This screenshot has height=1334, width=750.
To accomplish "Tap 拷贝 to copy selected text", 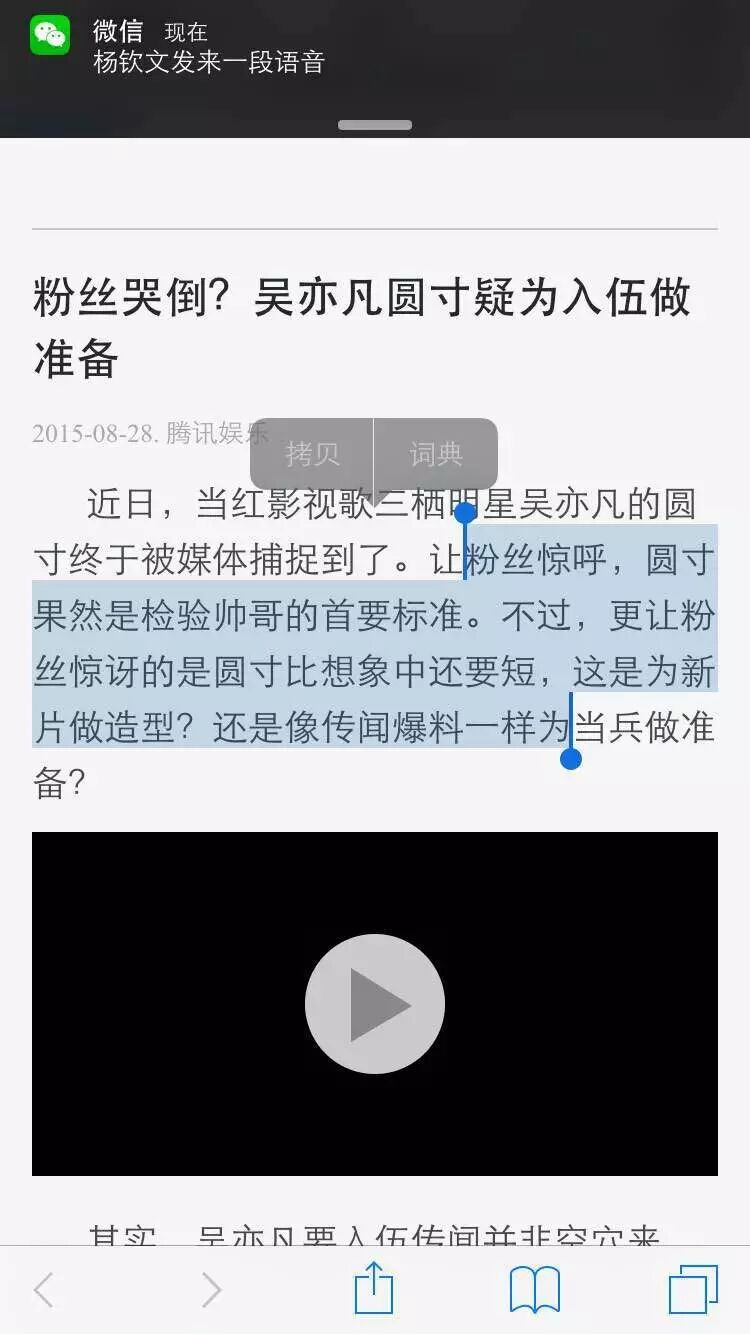I will [x=312, y=454].
